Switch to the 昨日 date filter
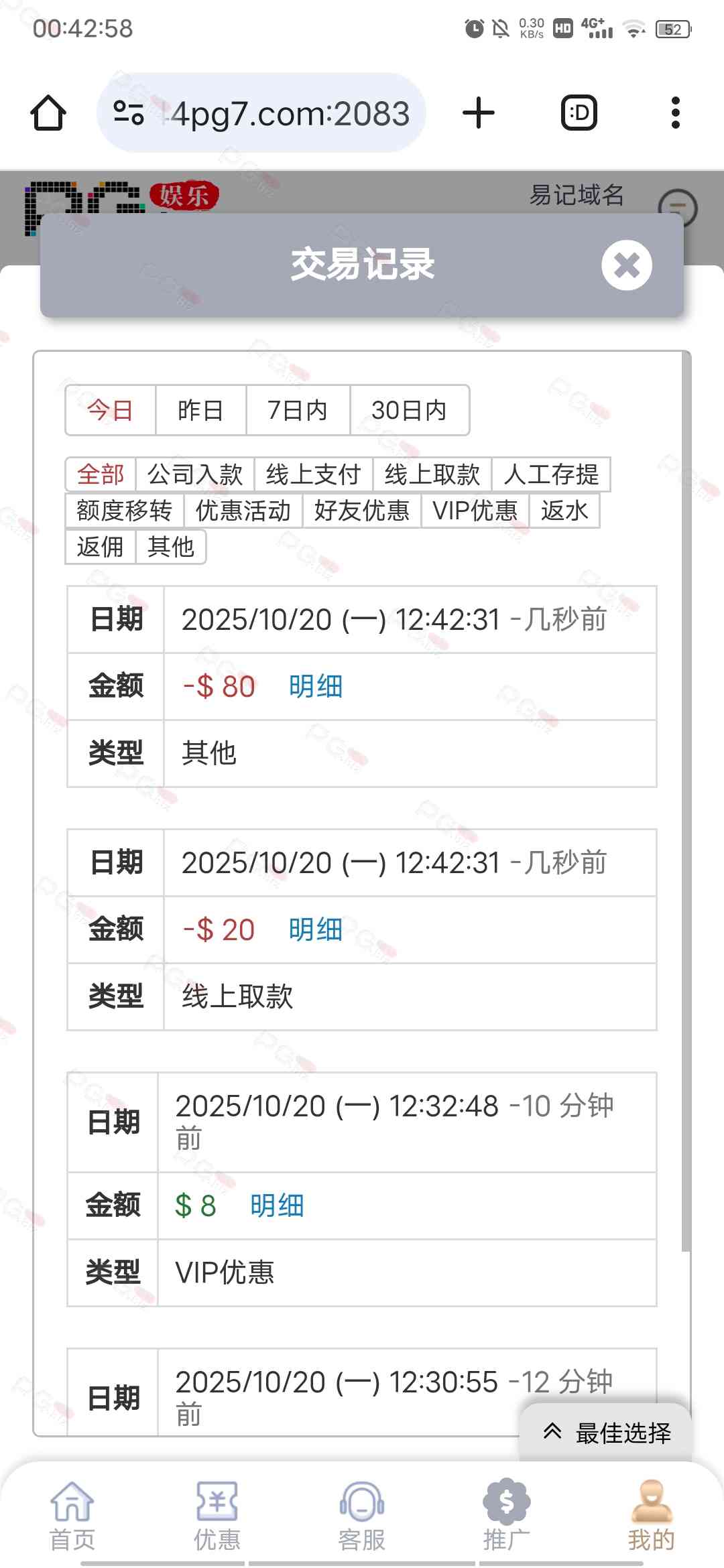The width and height of the screenshot is (724, 1568). coord(200,410)
